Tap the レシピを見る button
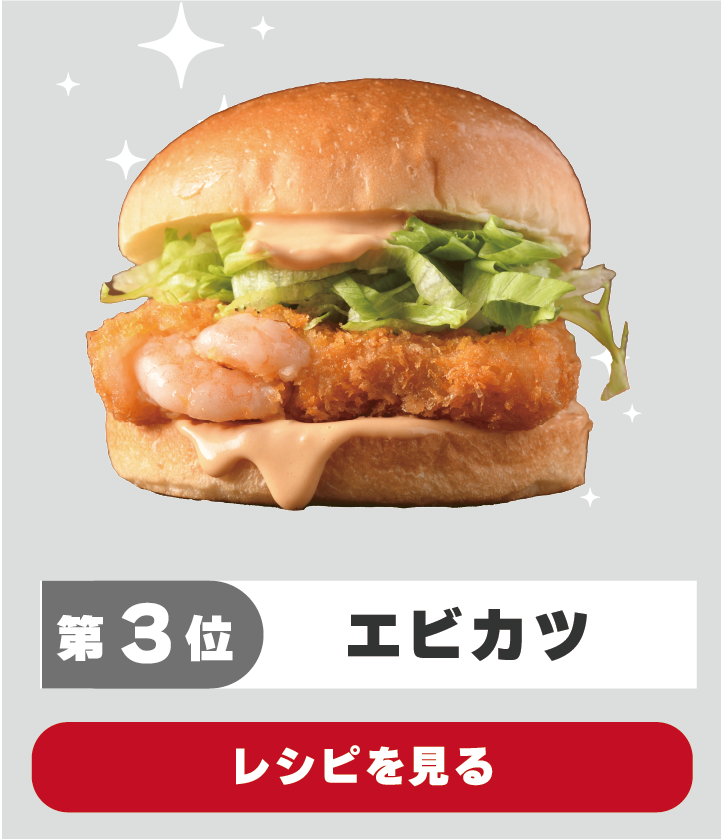Viewport: 721px width, 839px height. point(362,767)
